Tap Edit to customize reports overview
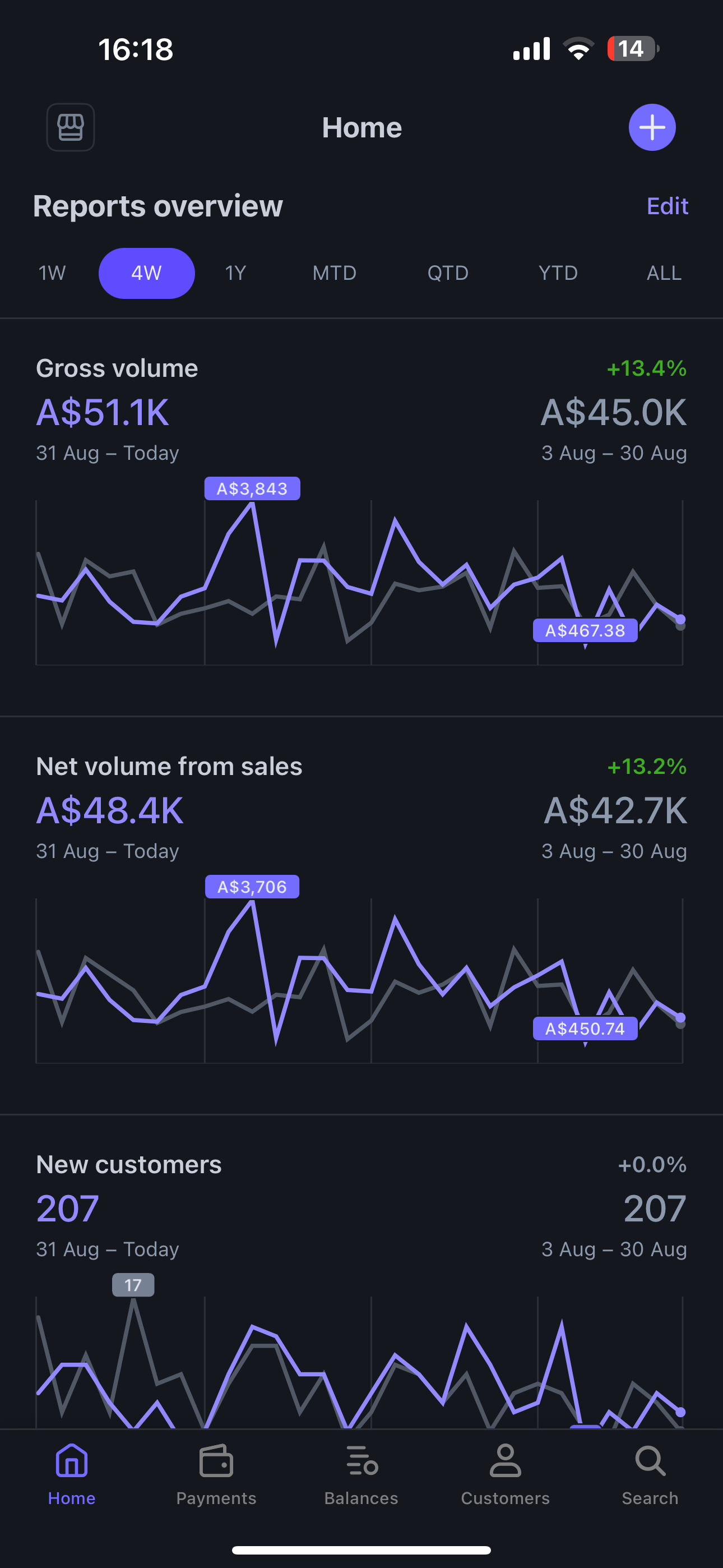The width and height of the screenshot is (723, 1568). [x=667, y=206]
